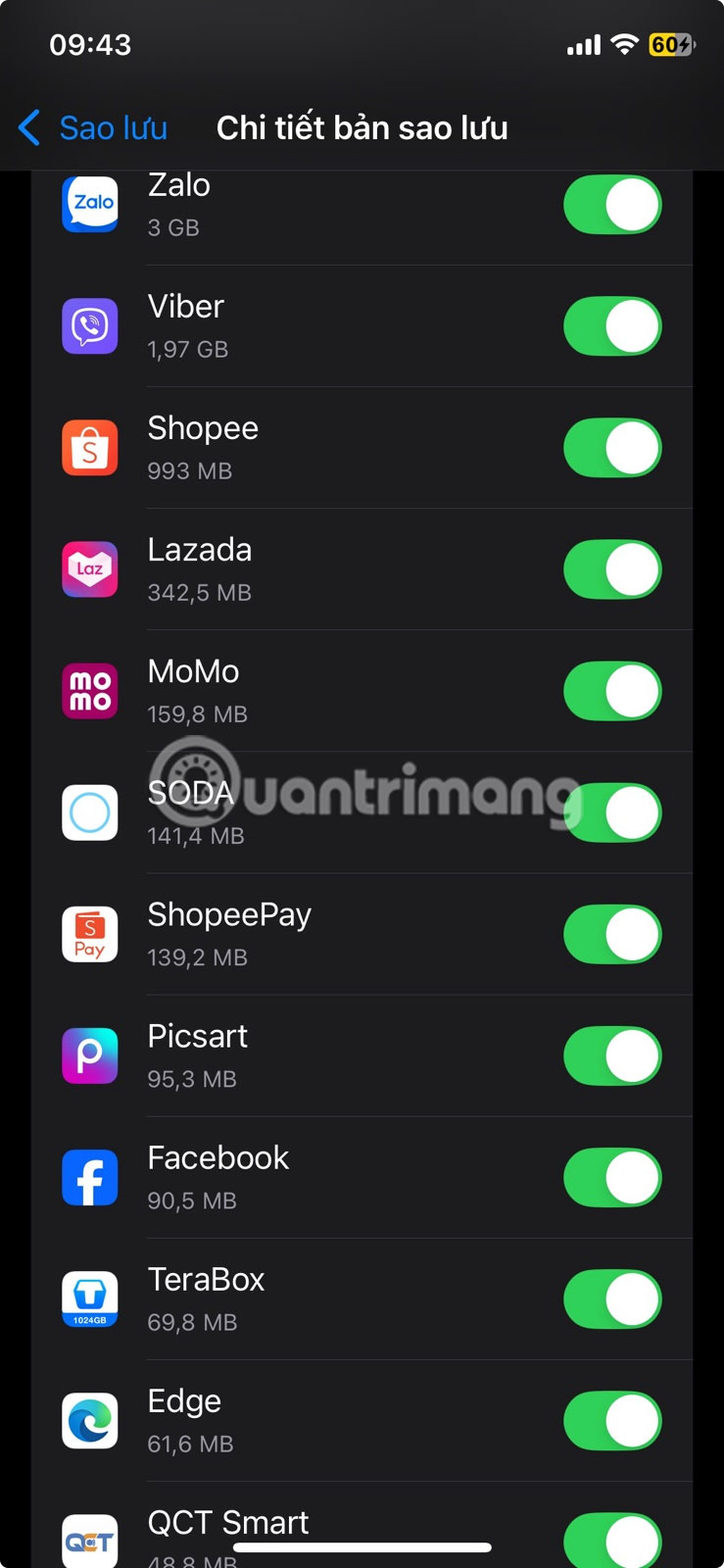Switch off Facebook backup
This screenshot has height=1568, width=724.
[612, 1177]
